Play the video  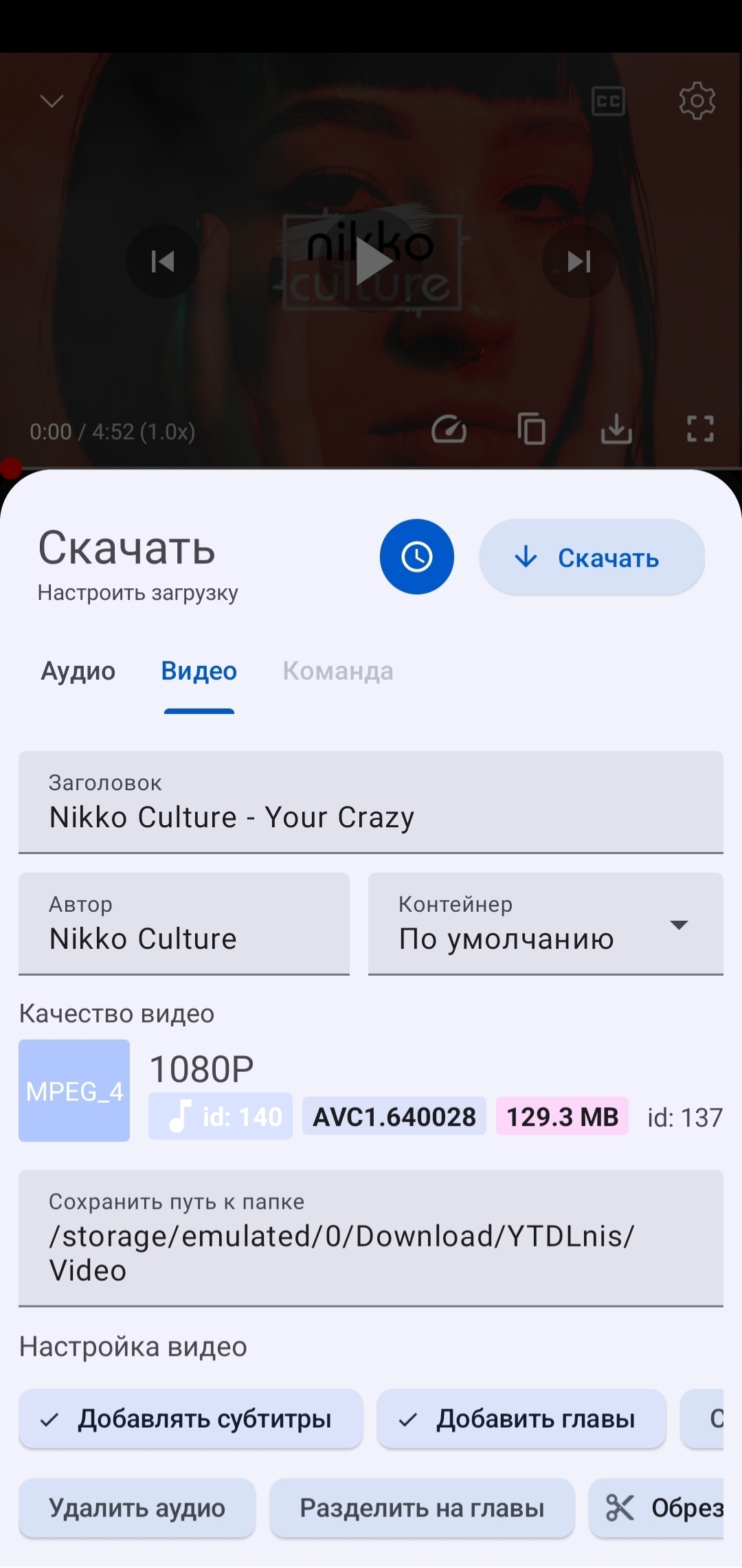tap(372, 261)
